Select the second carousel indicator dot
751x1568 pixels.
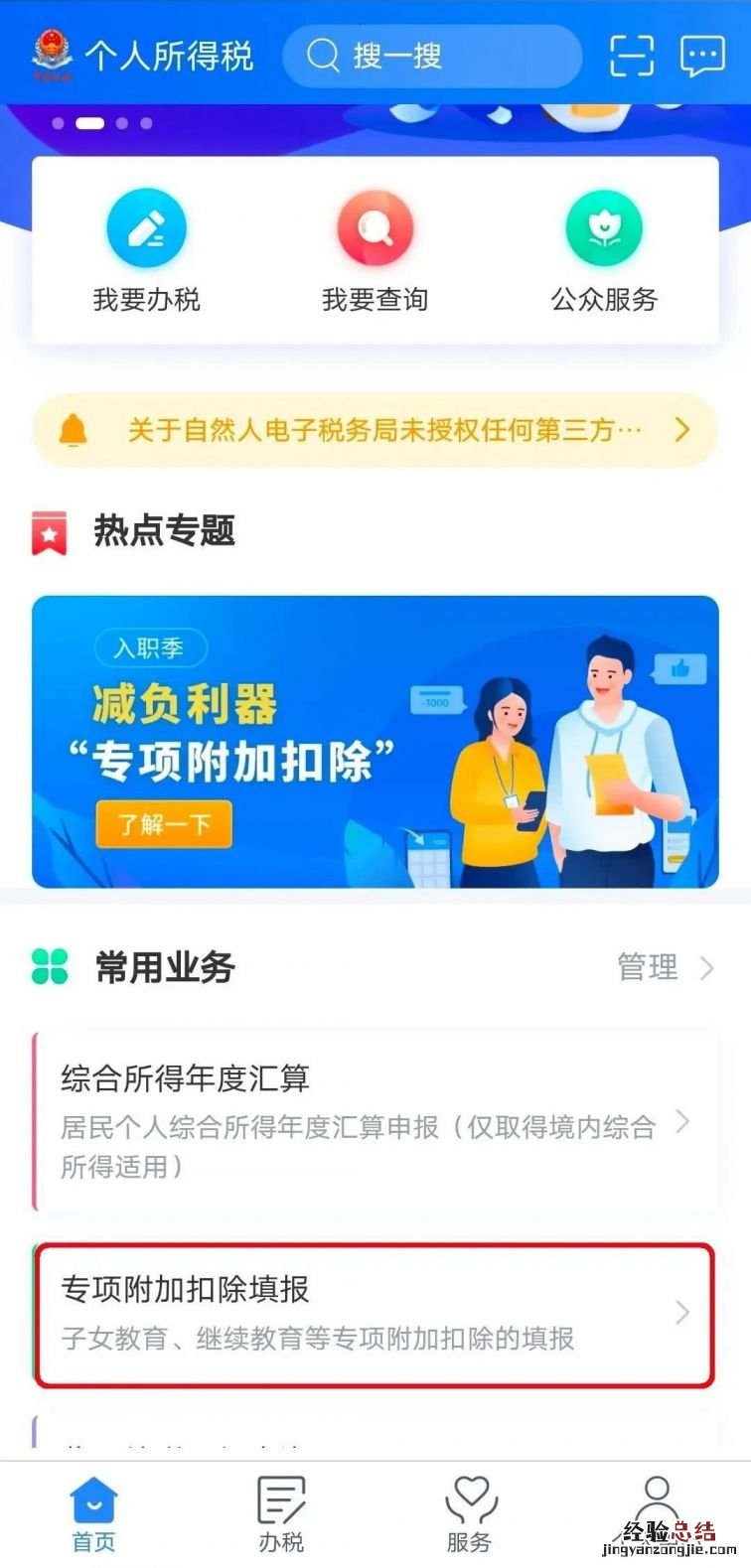[91, 123]
